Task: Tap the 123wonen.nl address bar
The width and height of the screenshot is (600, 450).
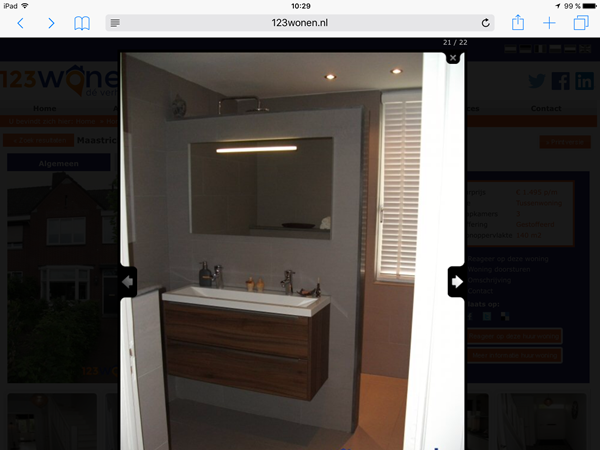Action: coord(300,22)
